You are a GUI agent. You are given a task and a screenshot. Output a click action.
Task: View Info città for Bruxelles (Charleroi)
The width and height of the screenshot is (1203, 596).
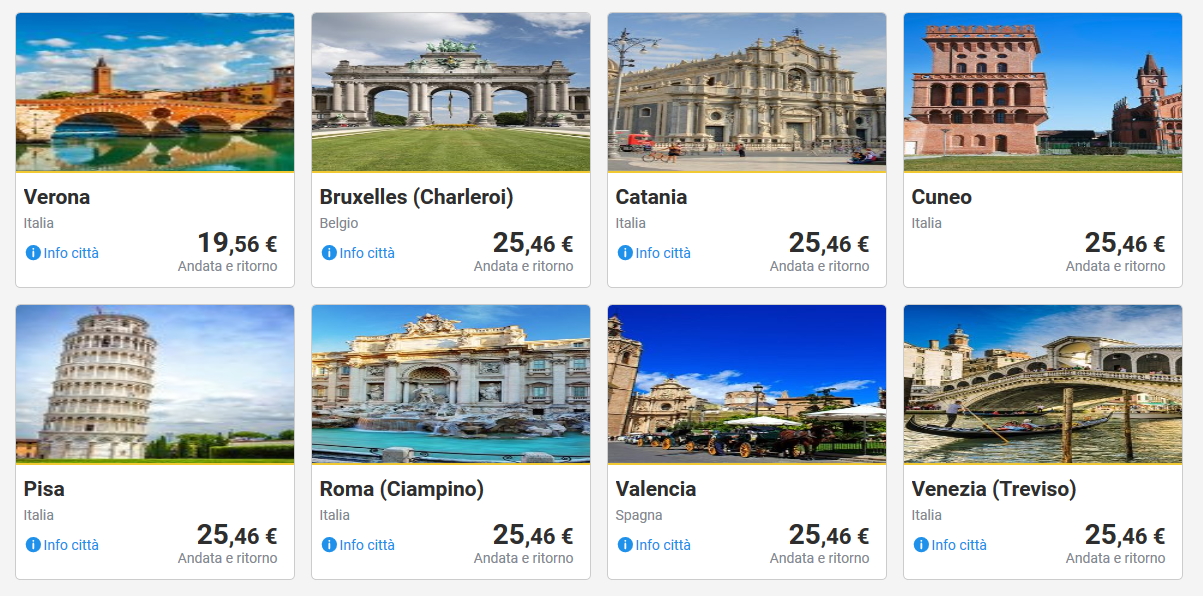[x=359, y=253]
